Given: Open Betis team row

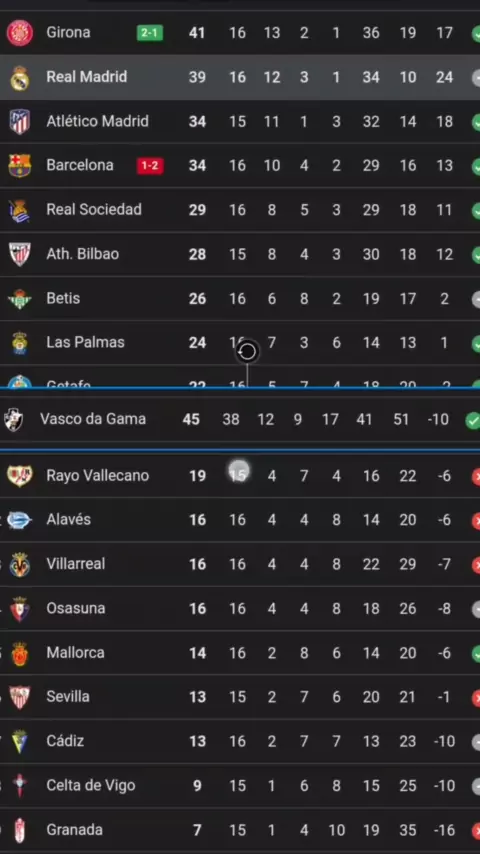Looking at the screenshot, I should [x=240, y=298].
